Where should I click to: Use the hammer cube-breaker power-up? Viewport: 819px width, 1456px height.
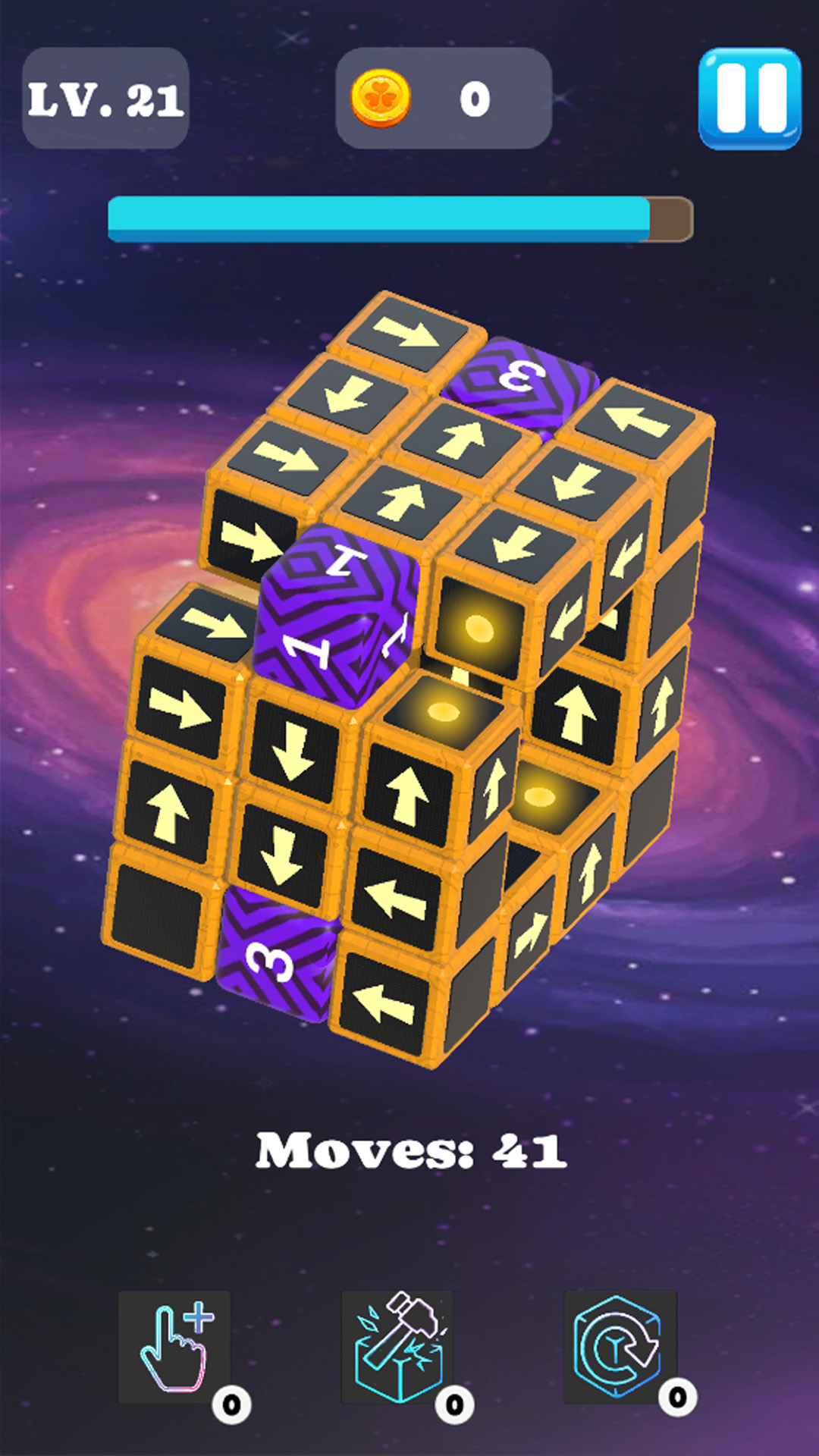(x=397, y=1347)
